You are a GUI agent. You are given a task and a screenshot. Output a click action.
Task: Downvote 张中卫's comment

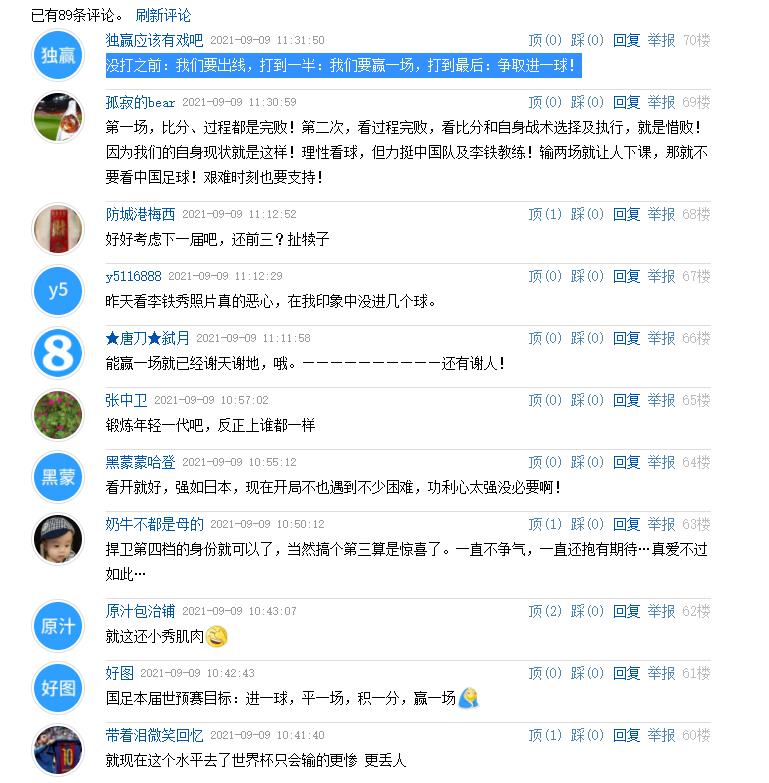pyautogui.click(x=587, y=400)
